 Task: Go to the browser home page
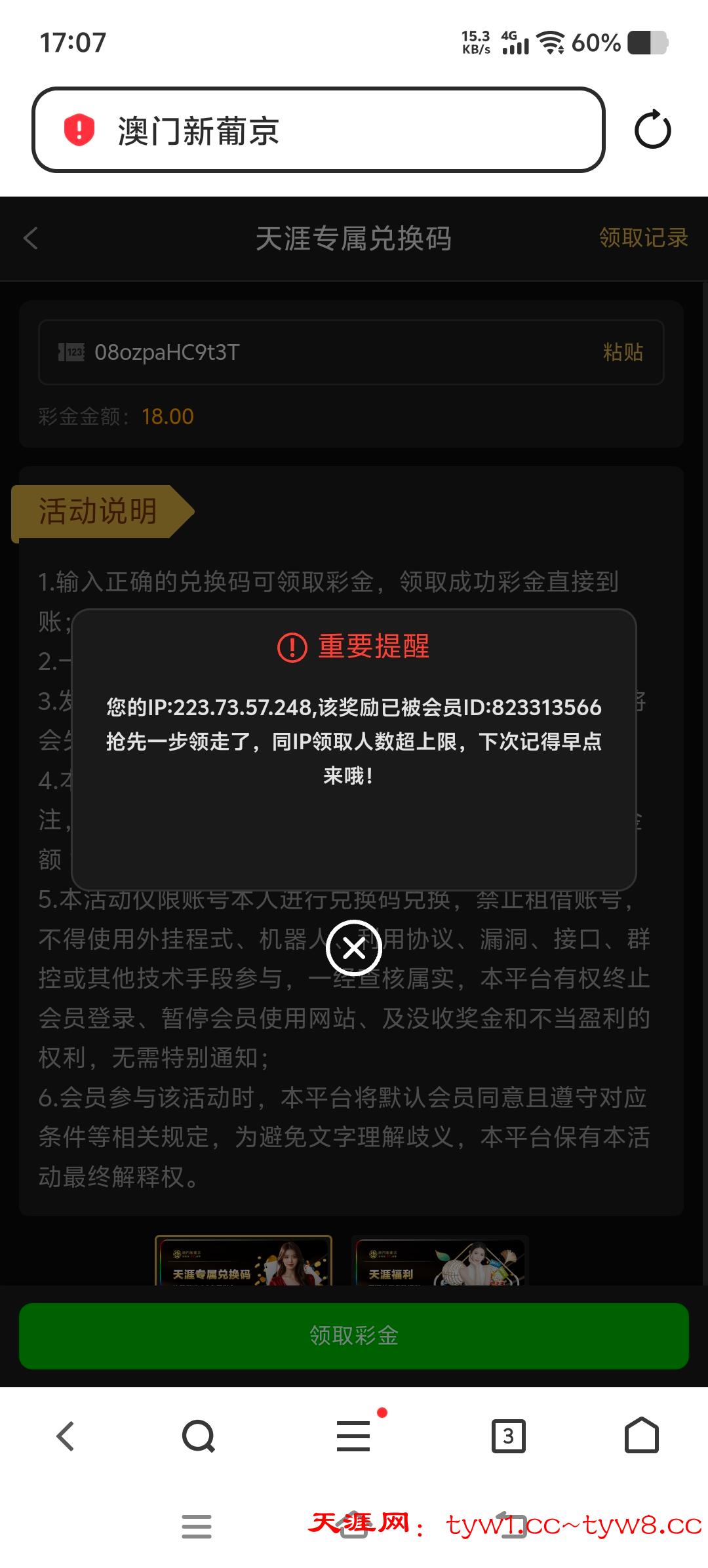tap(641, 1436)
